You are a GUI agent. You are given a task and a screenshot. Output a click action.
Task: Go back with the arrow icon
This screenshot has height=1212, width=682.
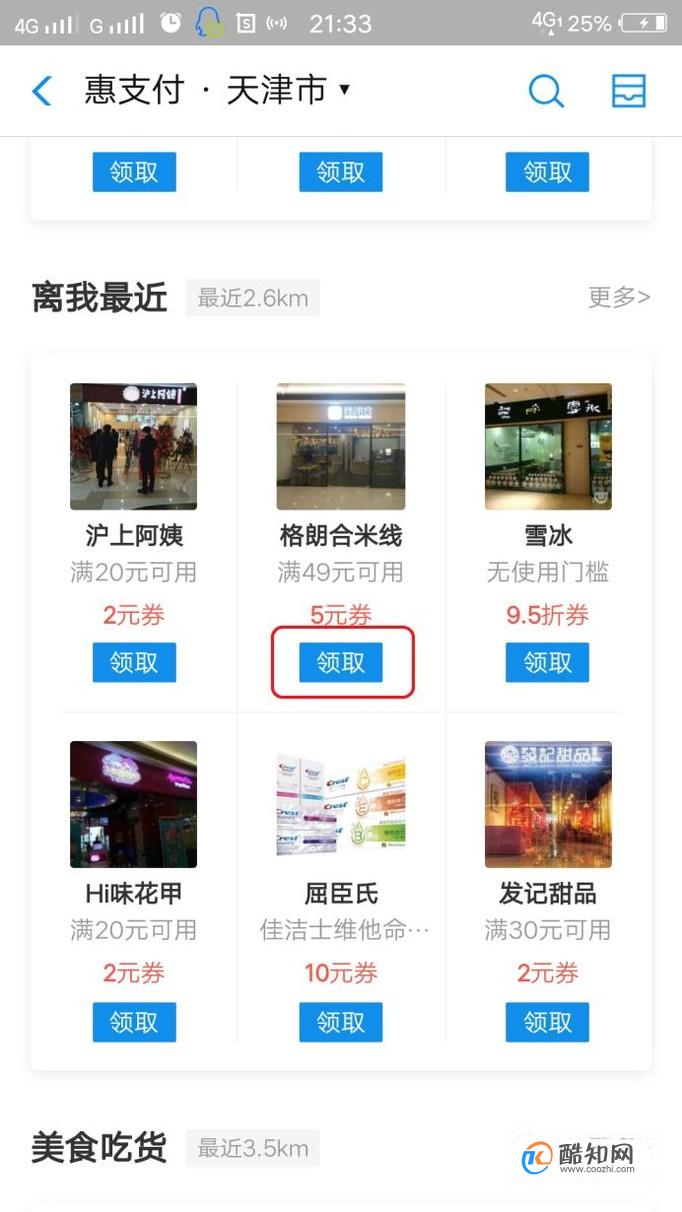(x=42, y=91)
